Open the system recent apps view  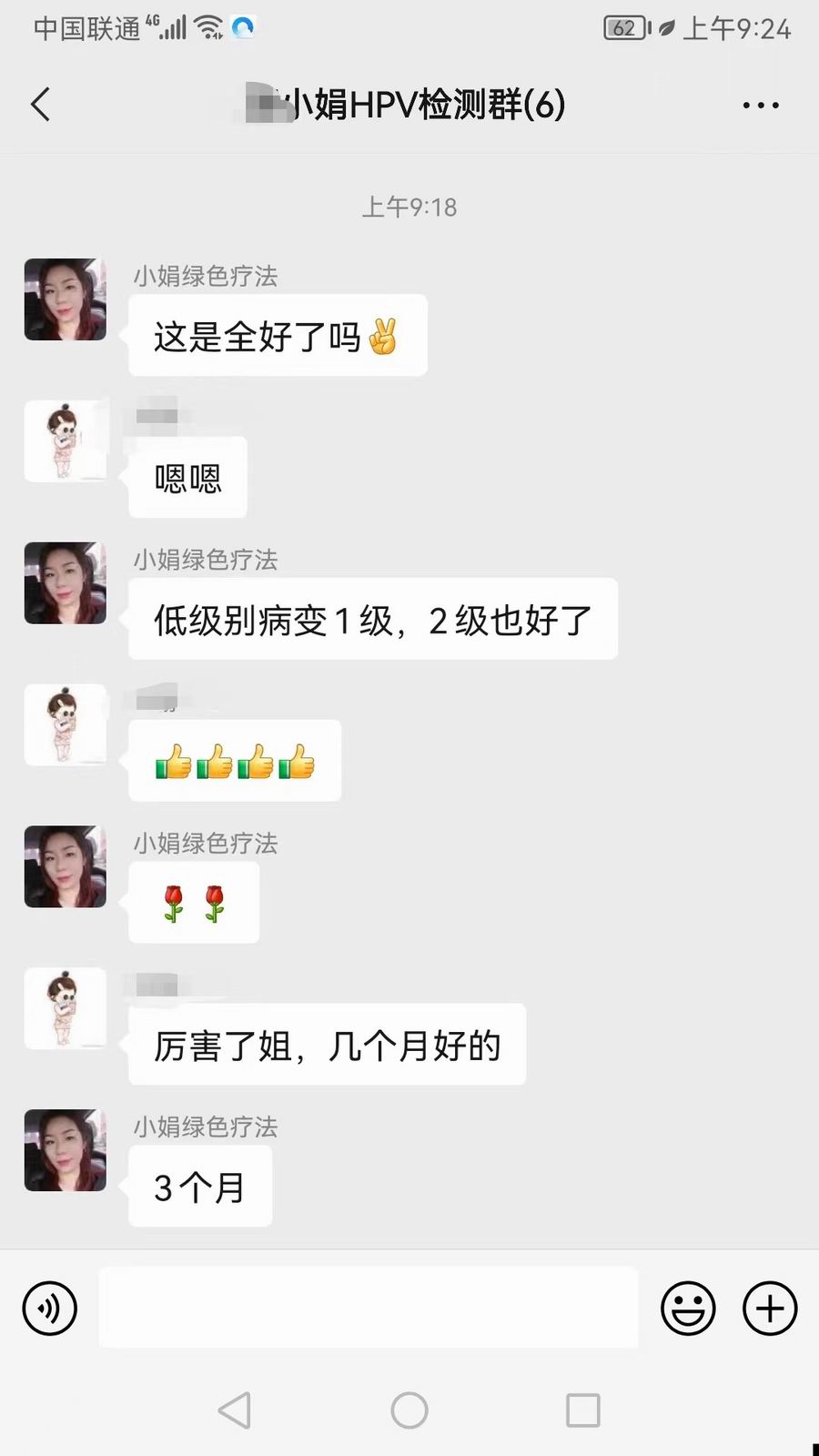pyautogui.click(x=582, y=1410)
